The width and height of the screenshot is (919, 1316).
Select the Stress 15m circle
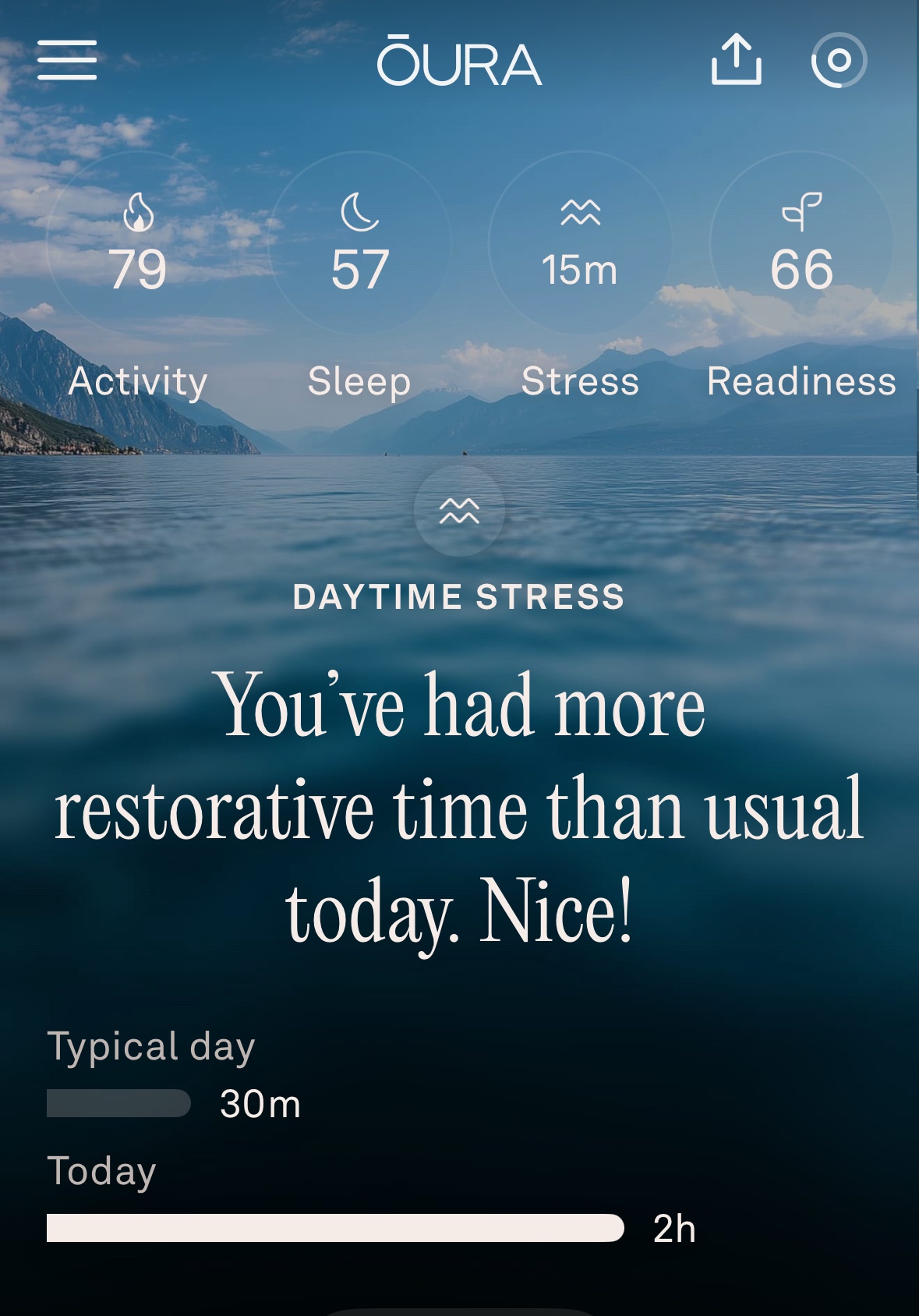[580, 244]
